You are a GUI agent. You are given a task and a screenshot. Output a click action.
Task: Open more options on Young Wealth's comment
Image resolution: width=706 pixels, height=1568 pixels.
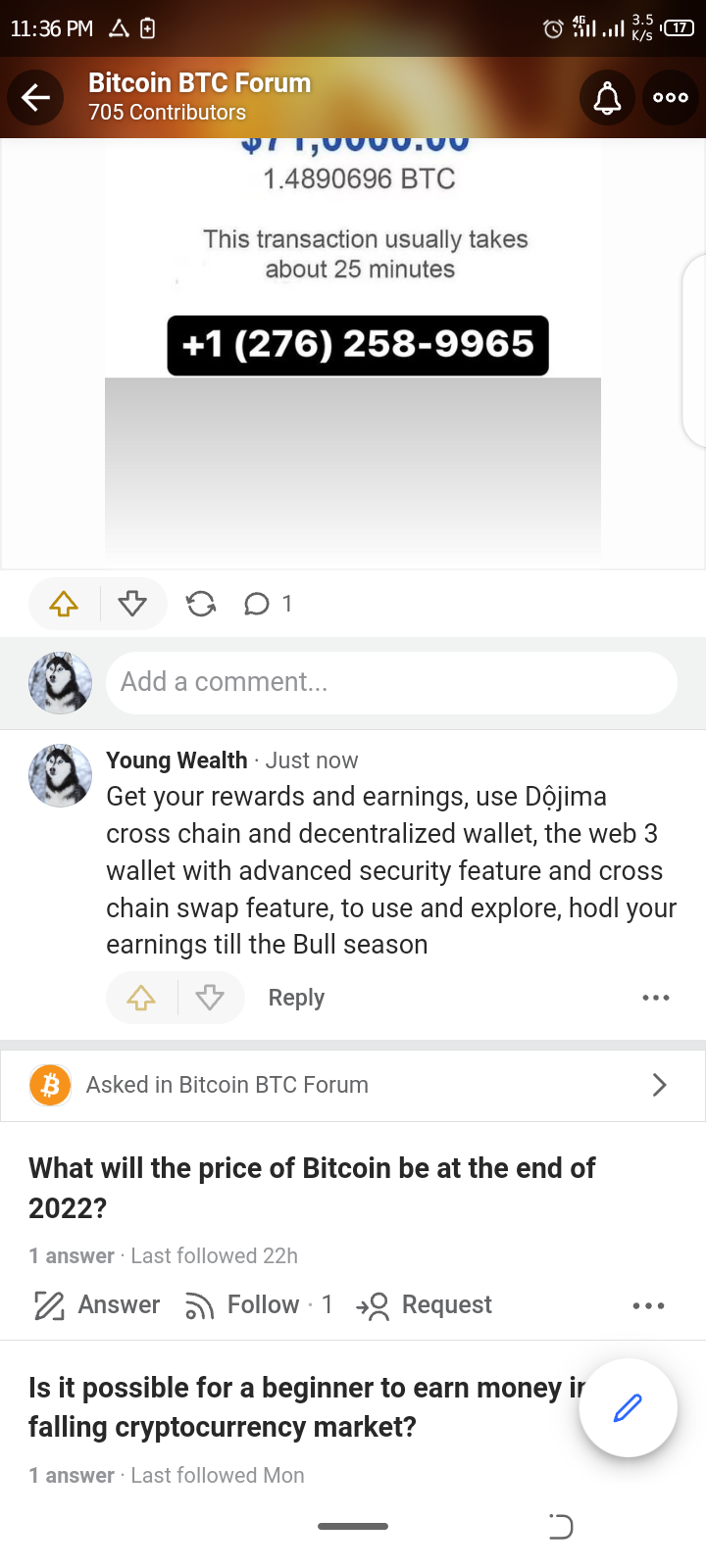click(x=656, y=998)
